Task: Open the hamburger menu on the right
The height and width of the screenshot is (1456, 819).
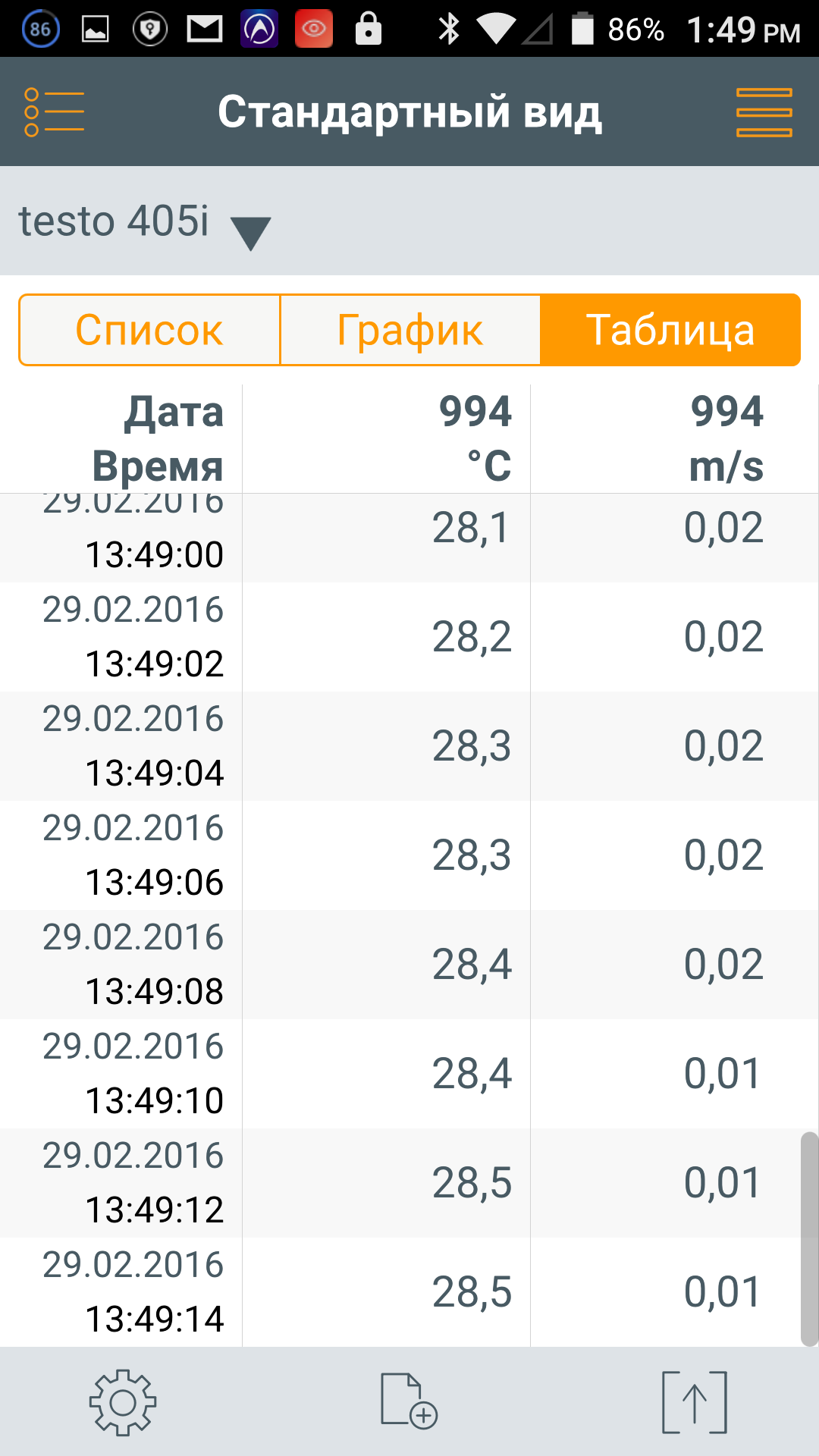Action: tap(764, 112)
